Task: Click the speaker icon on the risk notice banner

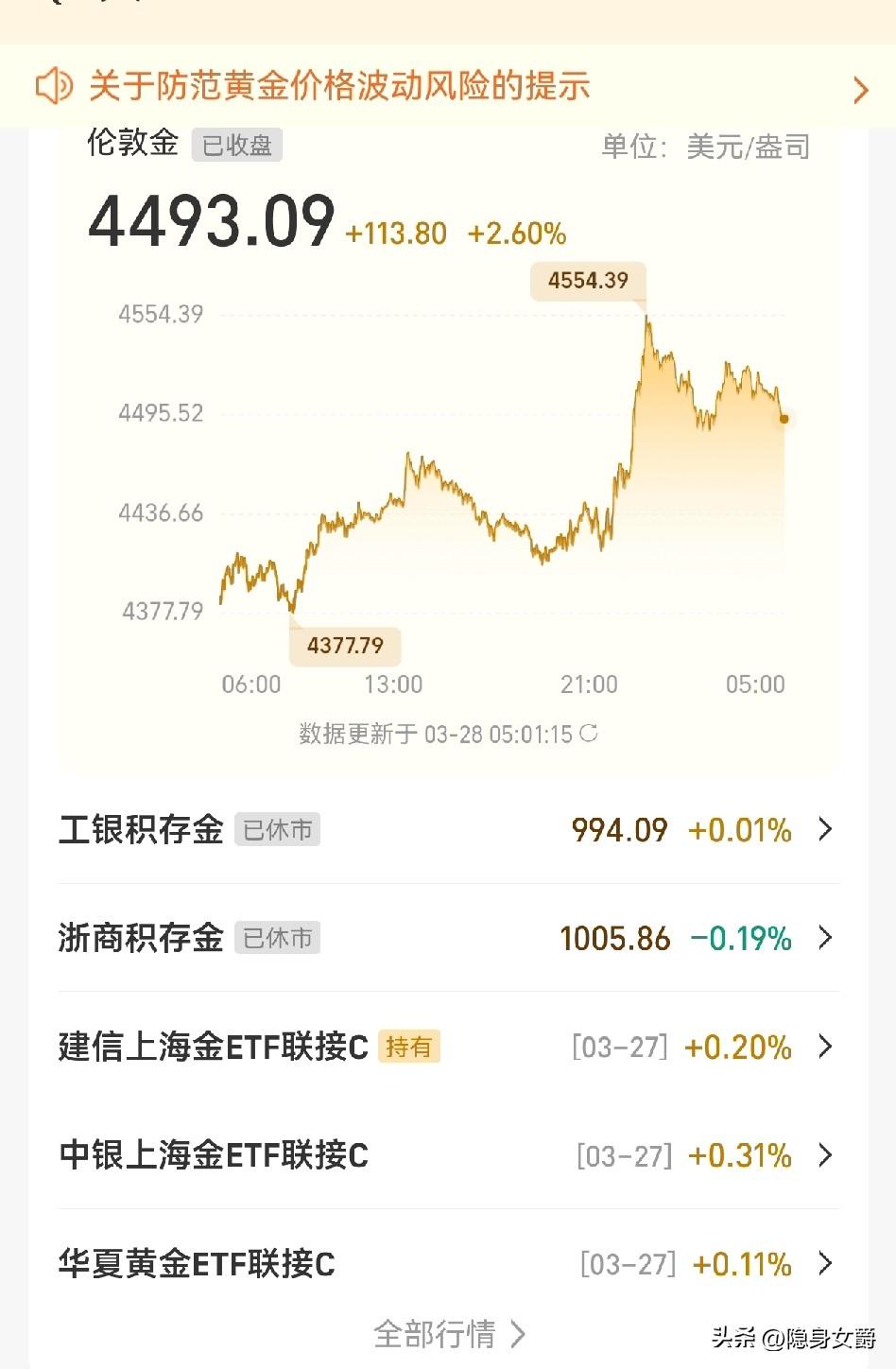Action: pos(54,87)
